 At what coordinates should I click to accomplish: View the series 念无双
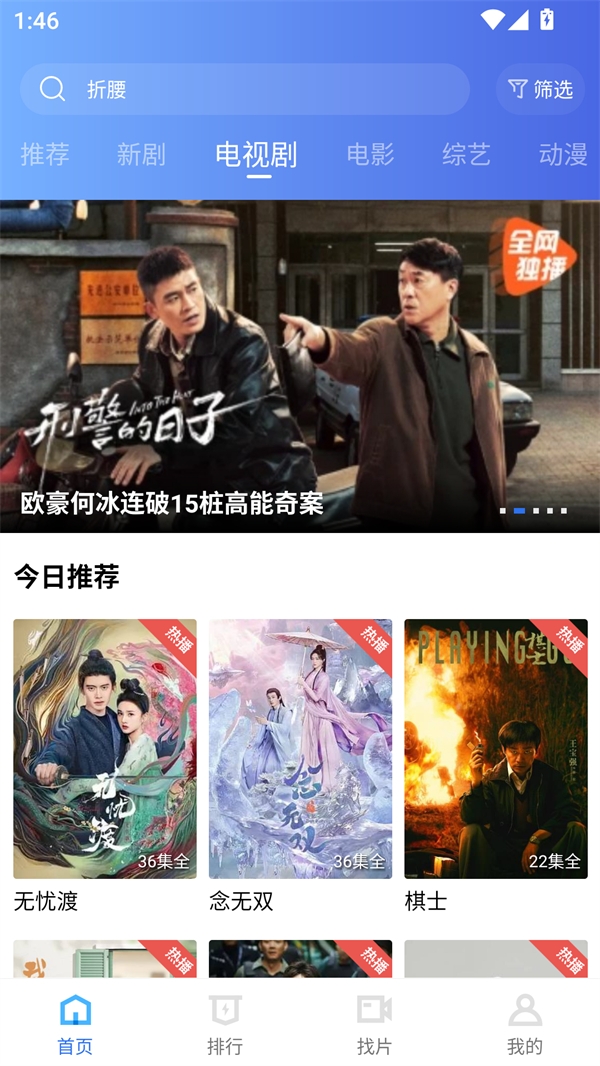pyautogui.click(x=300, y=749)
